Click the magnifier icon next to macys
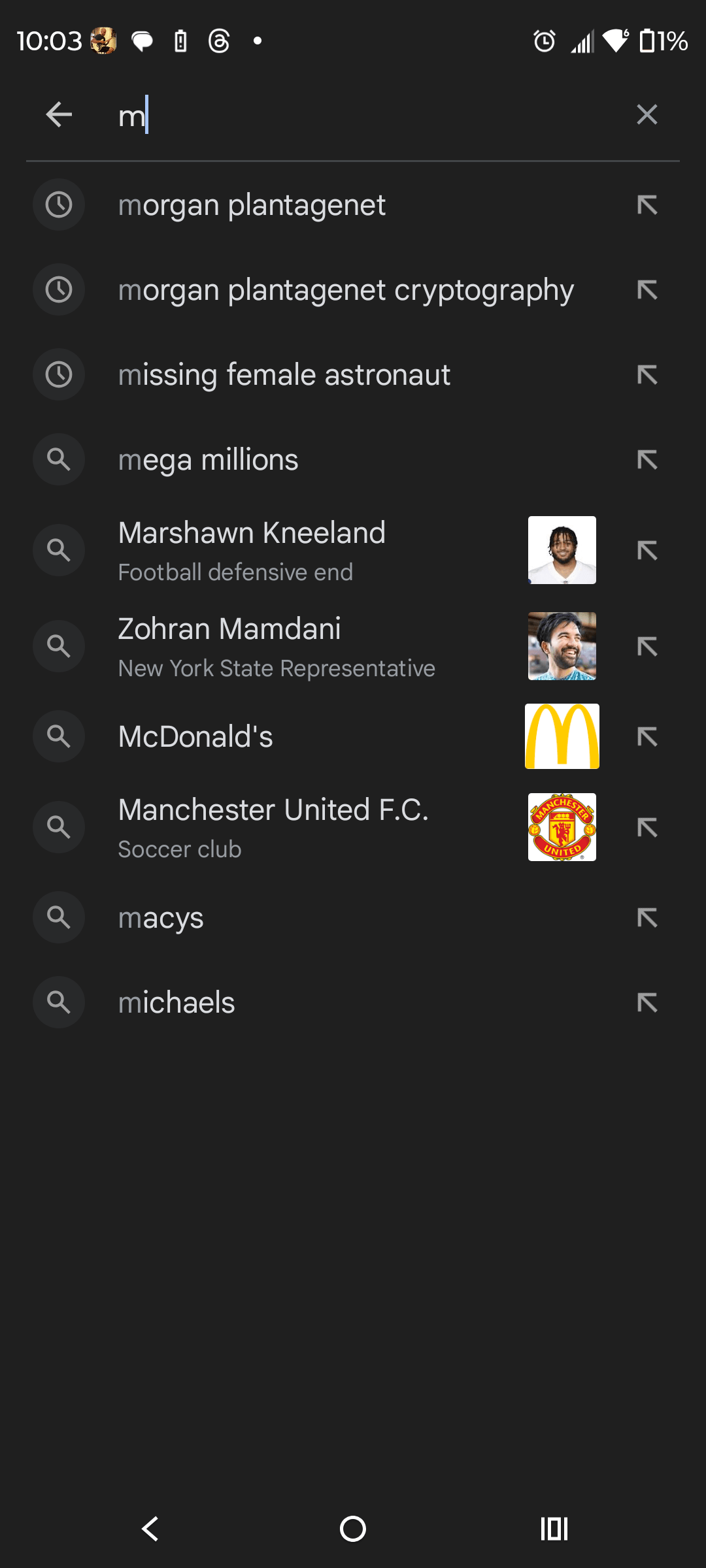 tap(59, 917)
